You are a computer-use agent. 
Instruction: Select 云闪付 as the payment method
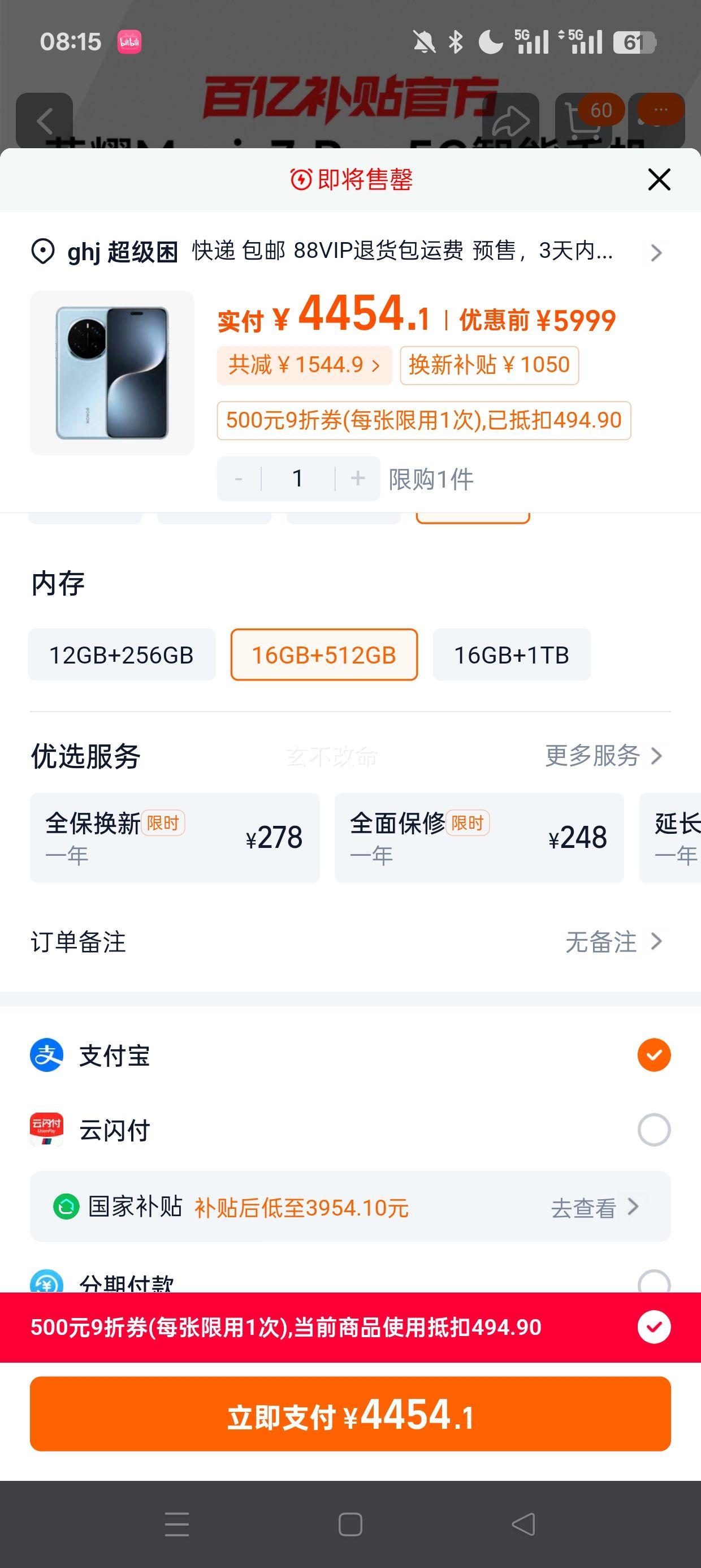click(350, 1130)
